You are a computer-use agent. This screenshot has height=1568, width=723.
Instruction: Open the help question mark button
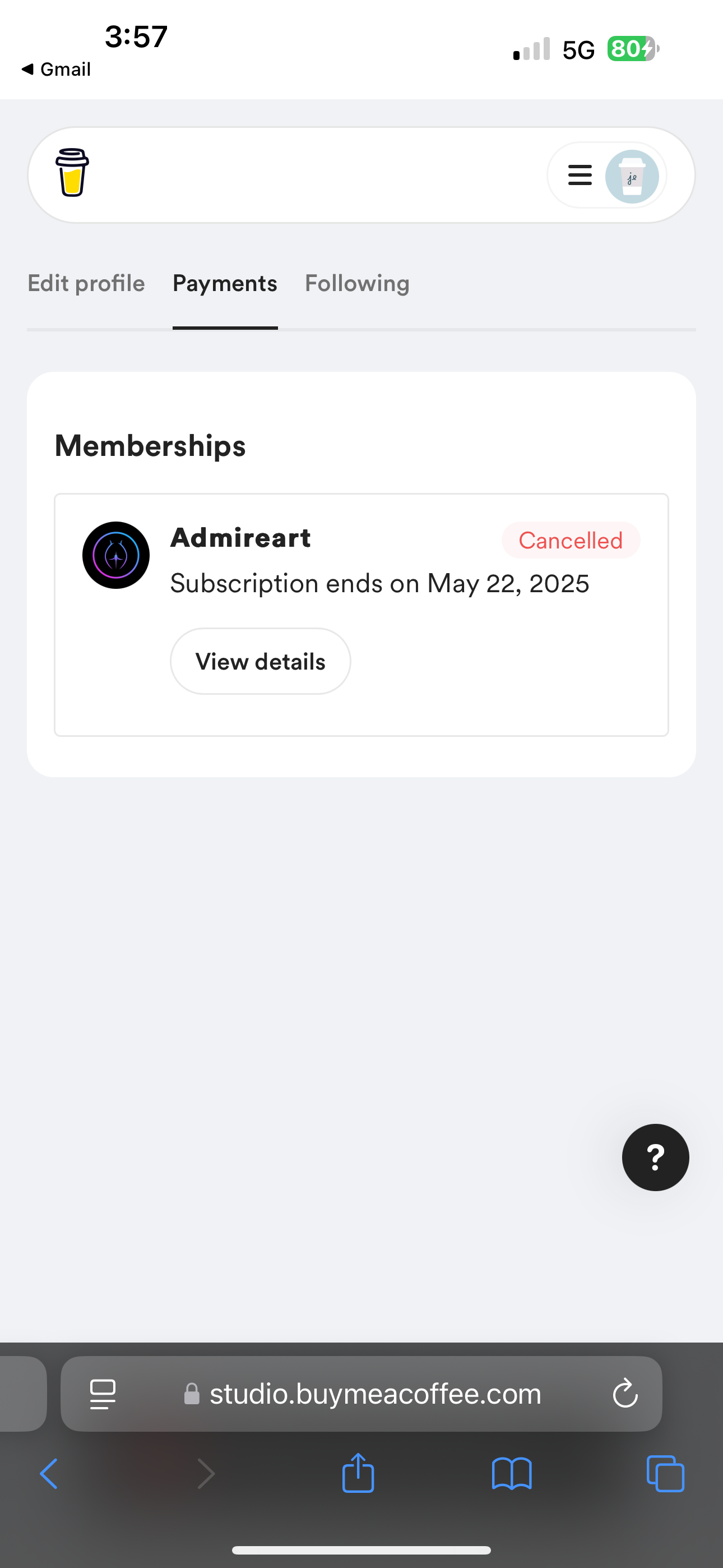coord(655,1157)
